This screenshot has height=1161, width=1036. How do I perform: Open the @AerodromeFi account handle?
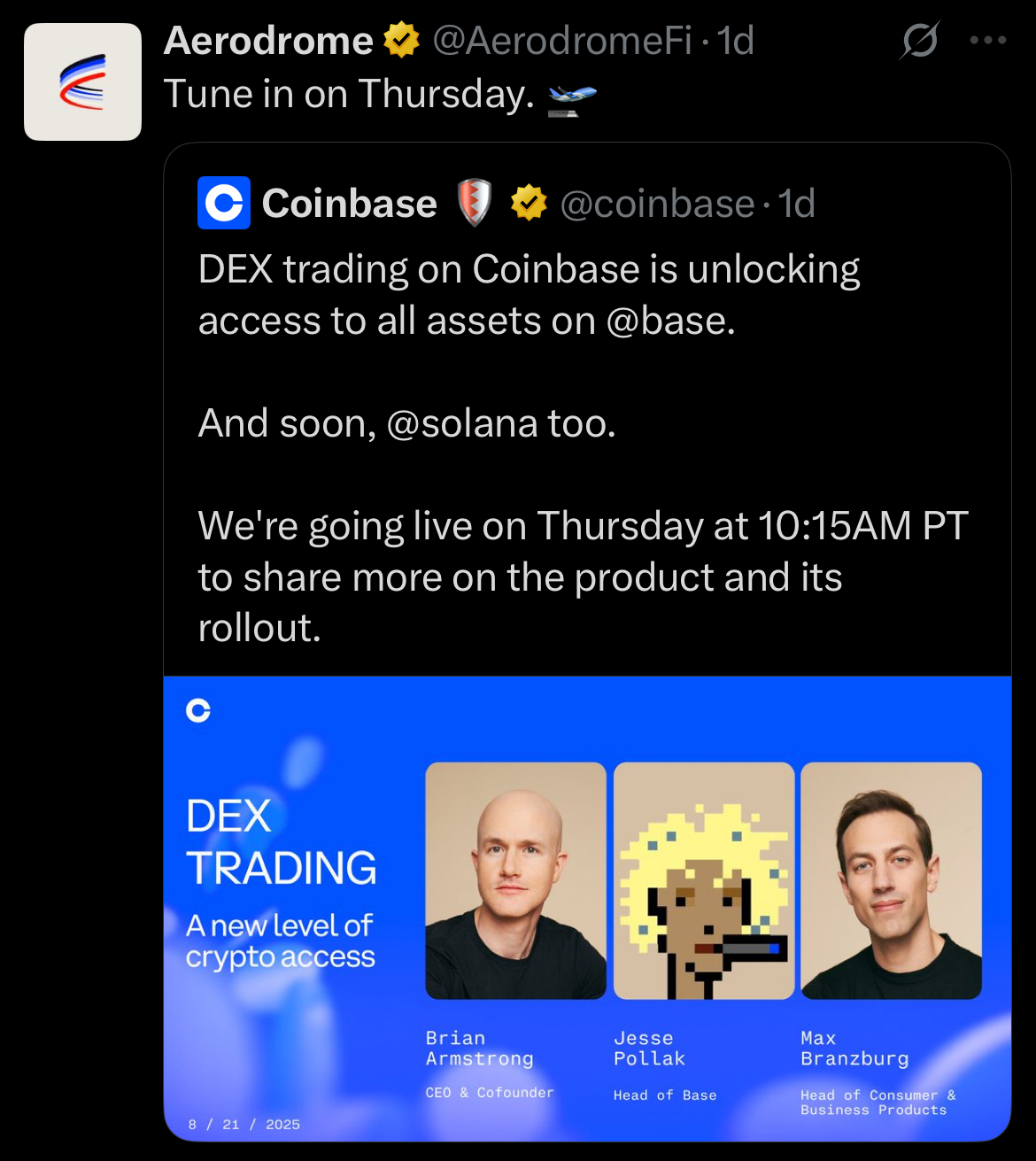[561, 41]
